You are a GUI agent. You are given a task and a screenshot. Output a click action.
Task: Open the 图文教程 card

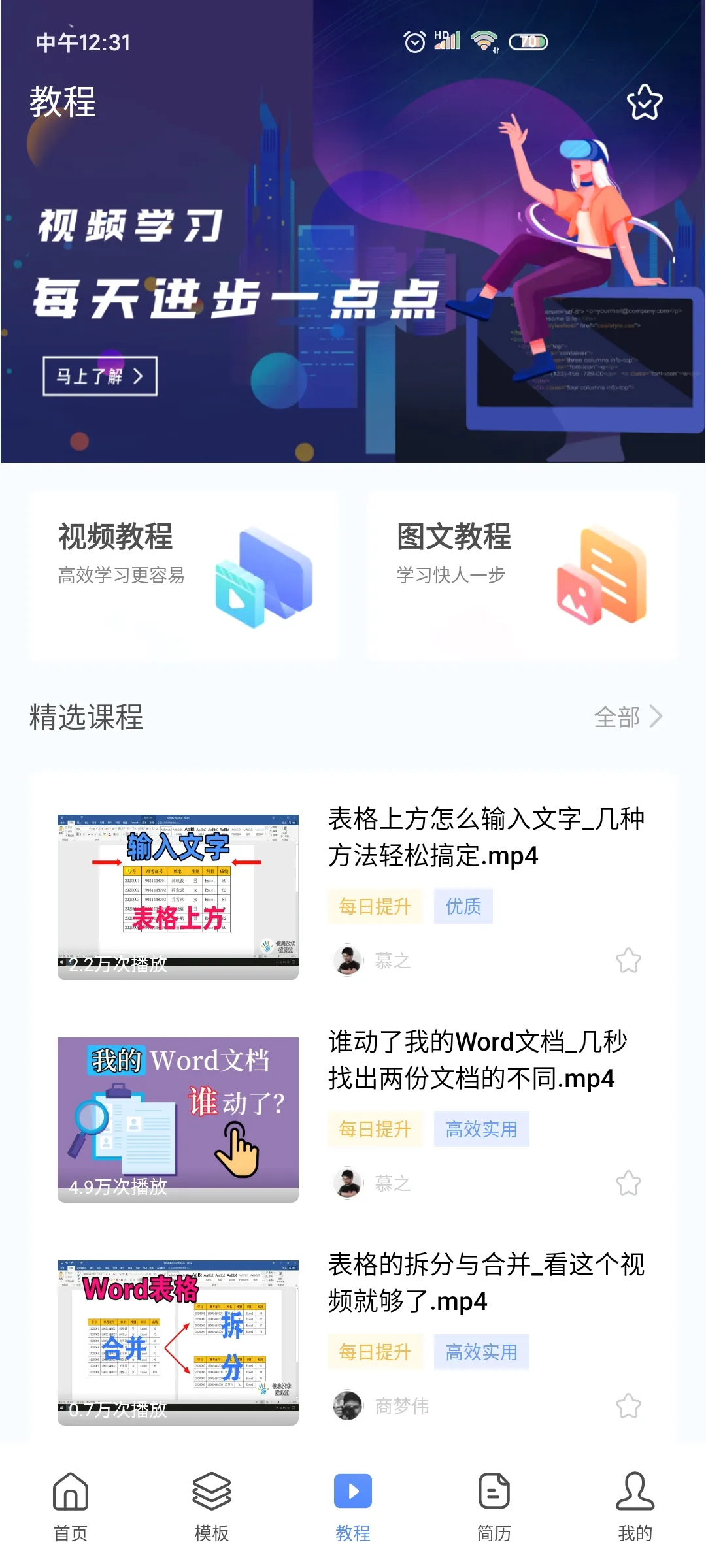tap(522, 576)
